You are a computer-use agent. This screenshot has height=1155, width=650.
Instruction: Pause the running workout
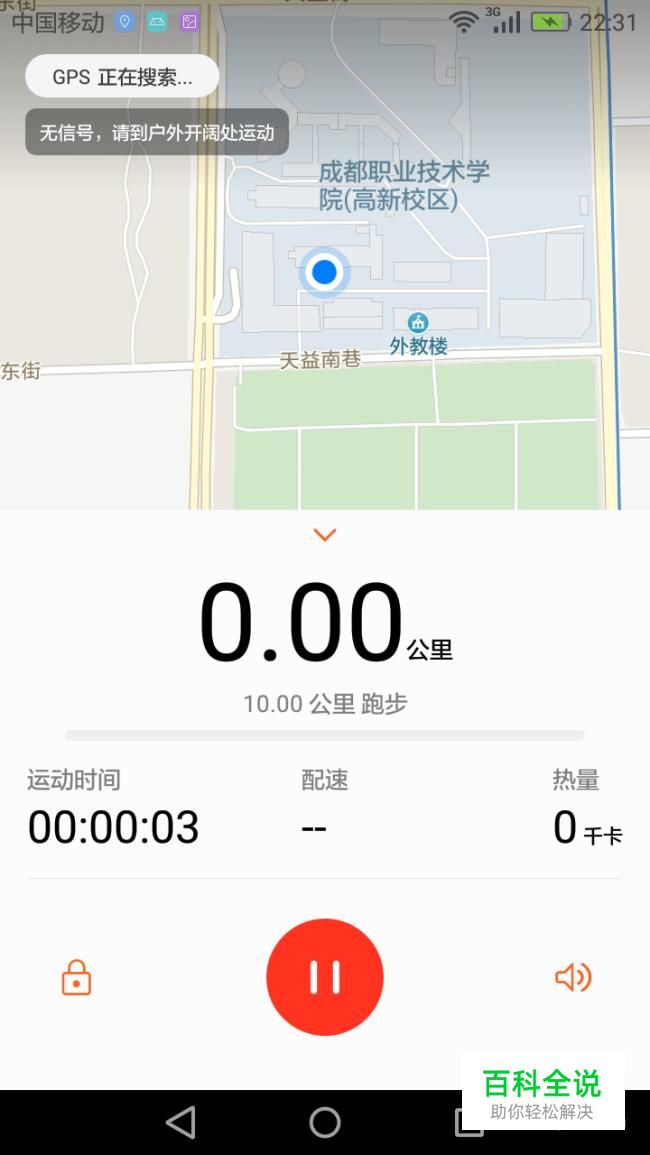325,977
